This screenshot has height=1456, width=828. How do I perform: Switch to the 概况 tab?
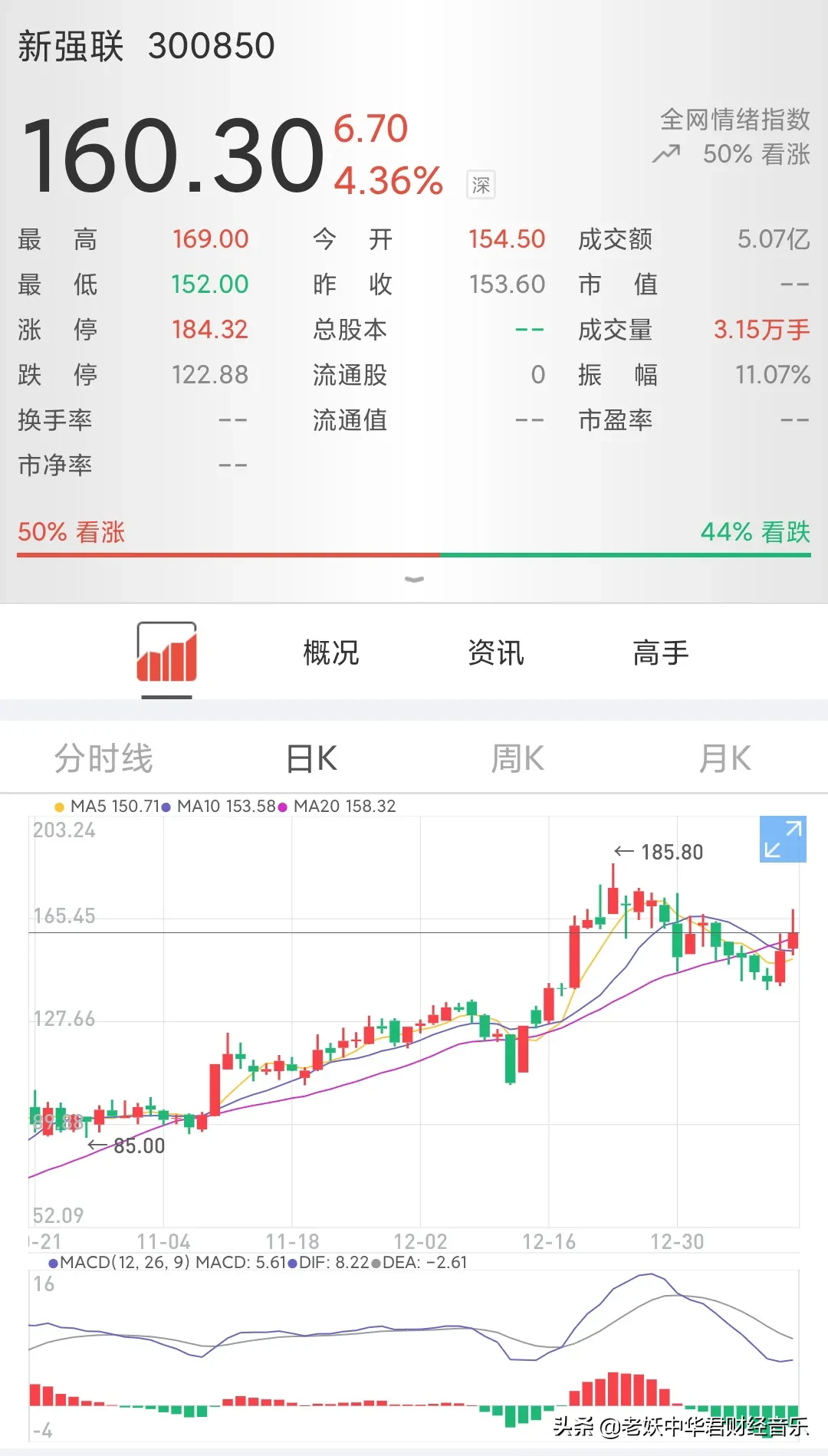click(331, 653)
